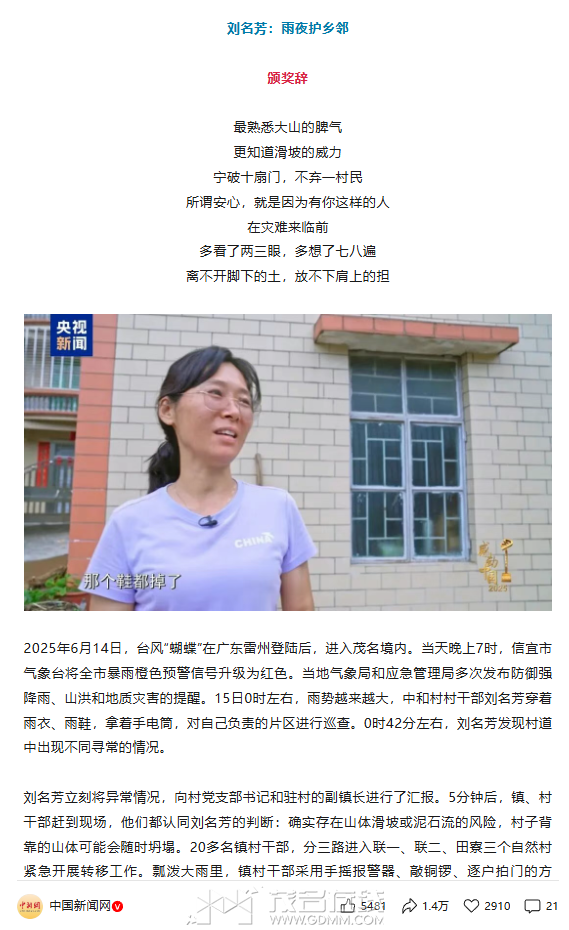Tap the thumbs-up icon with 5481
This screenshot has width=569, height=930.
[x=348, y=906]
